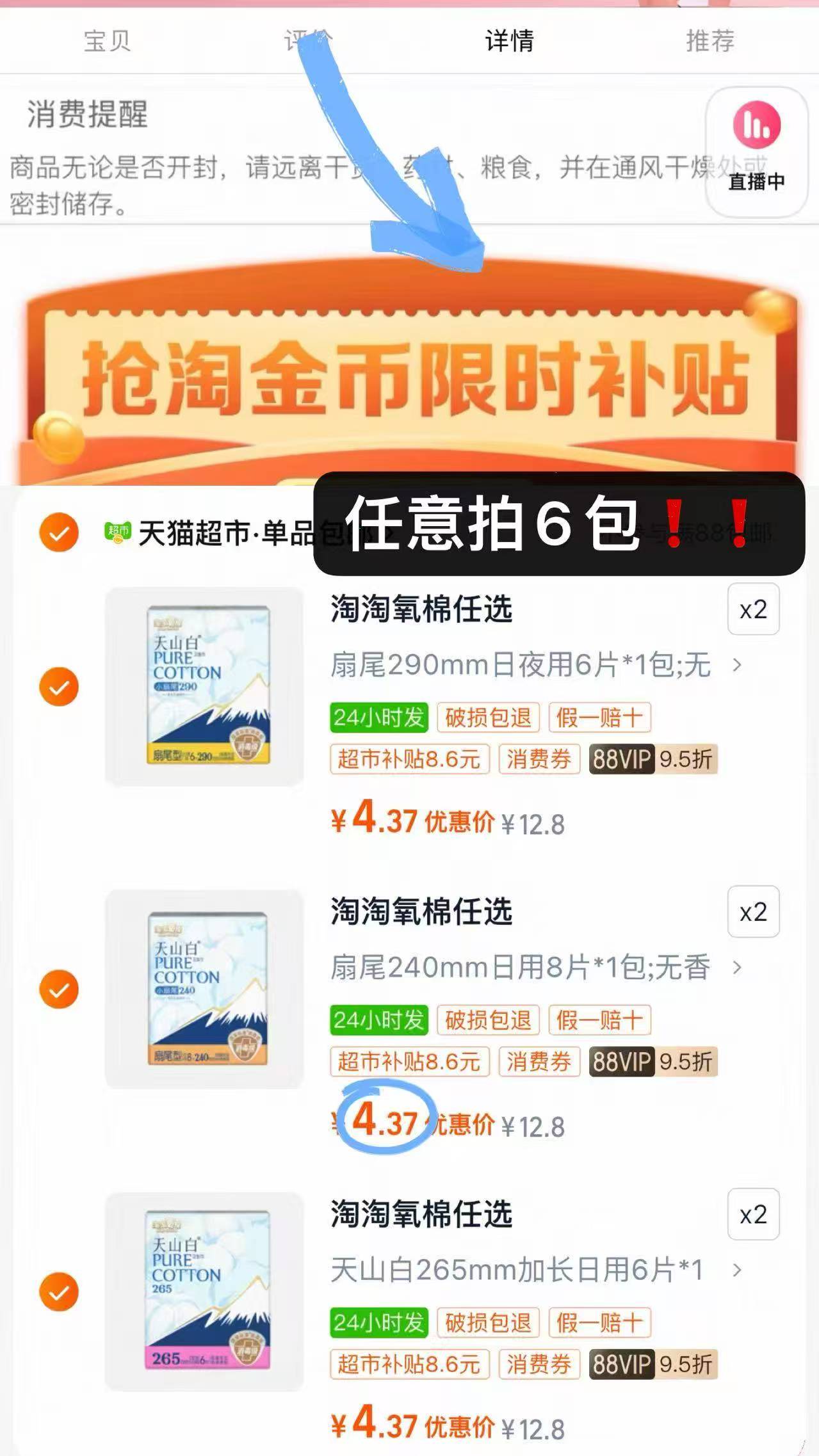Open the 天山白265 product thumbnail
Viewport: 819px width, 1456px height.
tap(204, 1293)
